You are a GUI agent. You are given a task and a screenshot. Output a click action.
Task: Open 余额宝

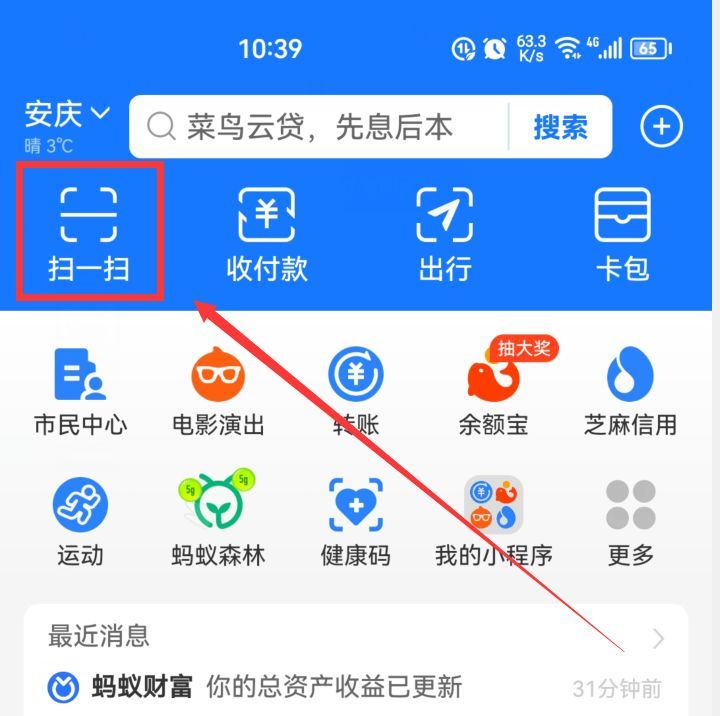pyautogui.click(x=493, y=392)
